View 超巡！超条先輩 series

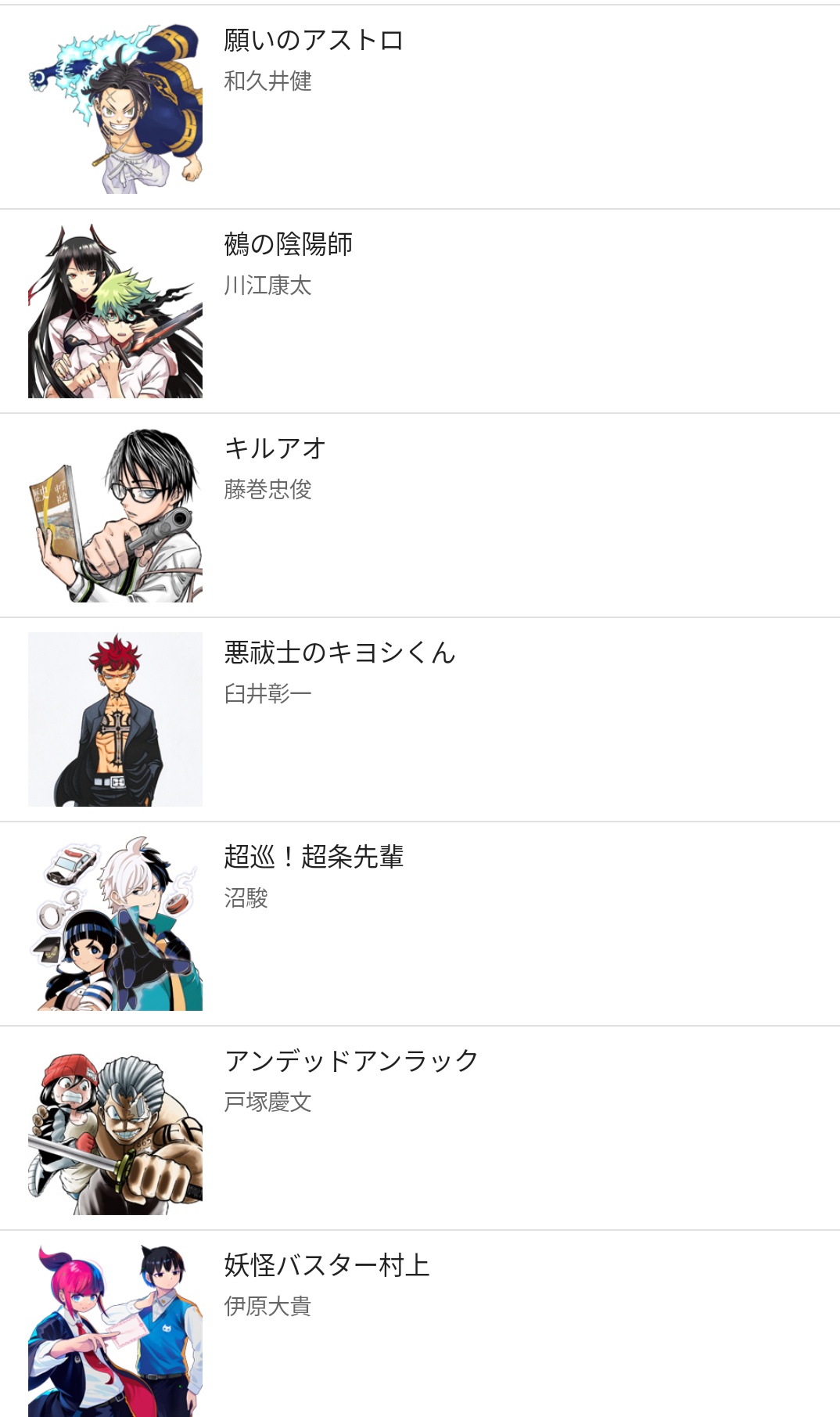click(313, 858)
